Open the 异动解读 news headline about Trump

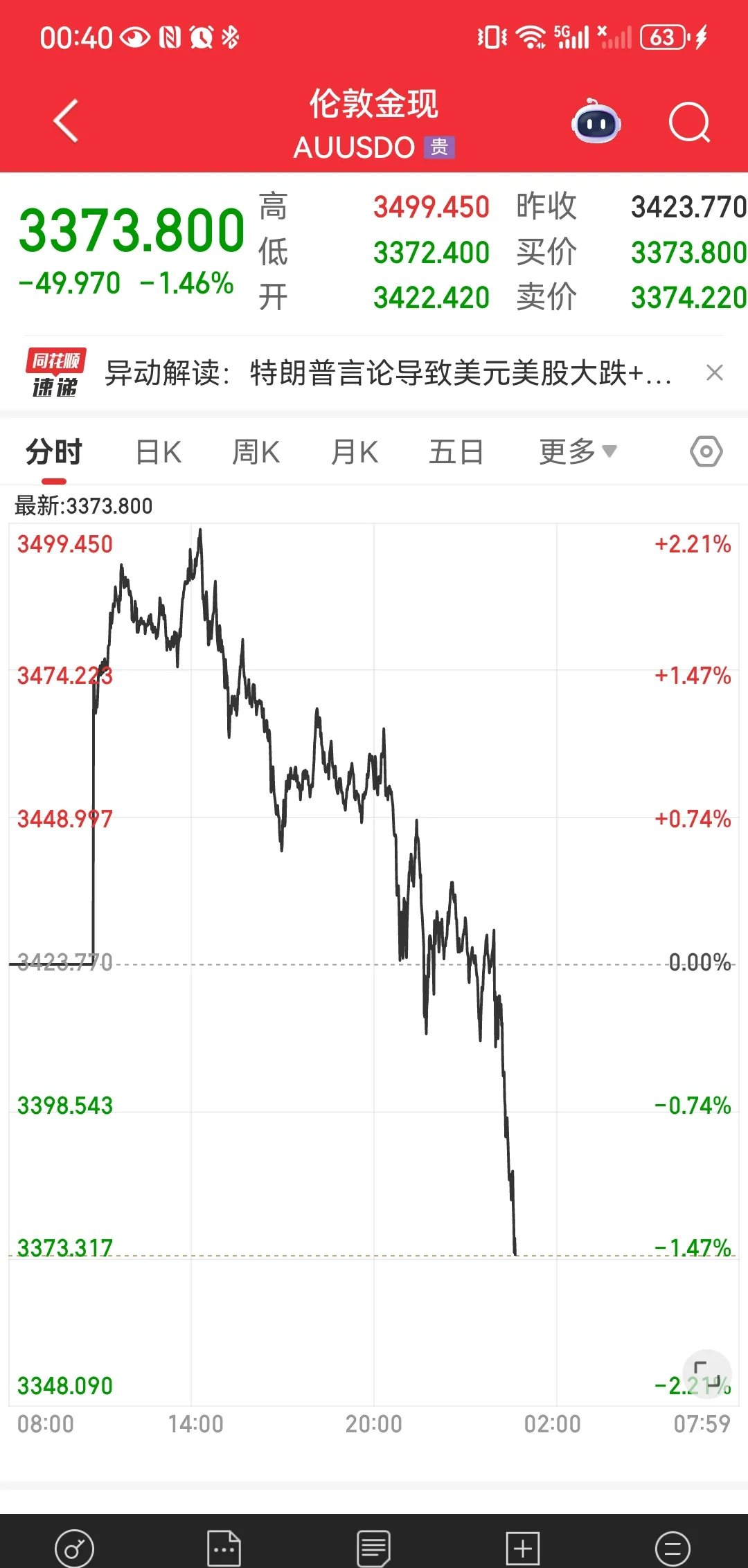tap(388, 374)
